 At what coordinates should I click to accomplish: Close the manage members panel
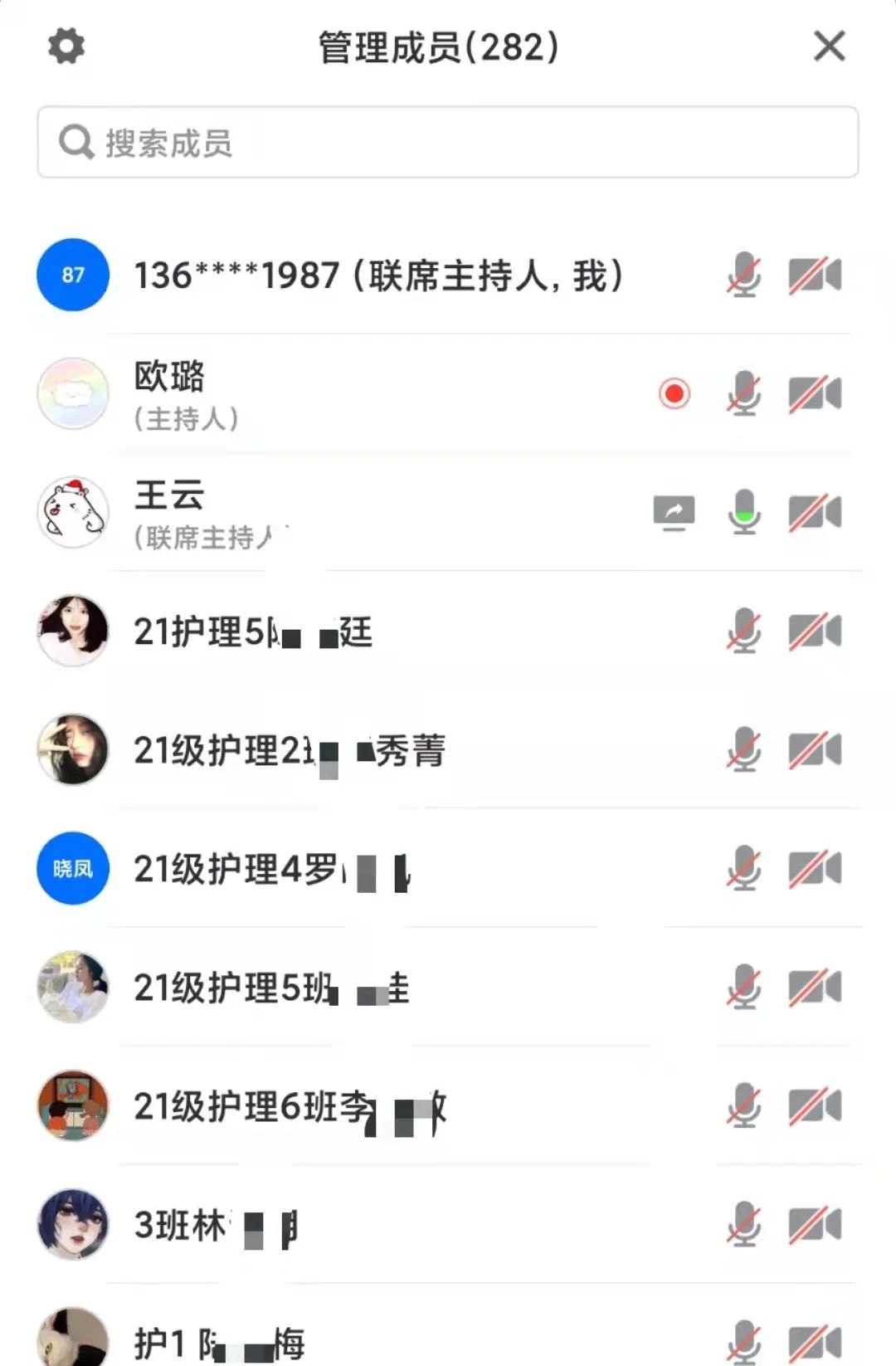(829, 46)
